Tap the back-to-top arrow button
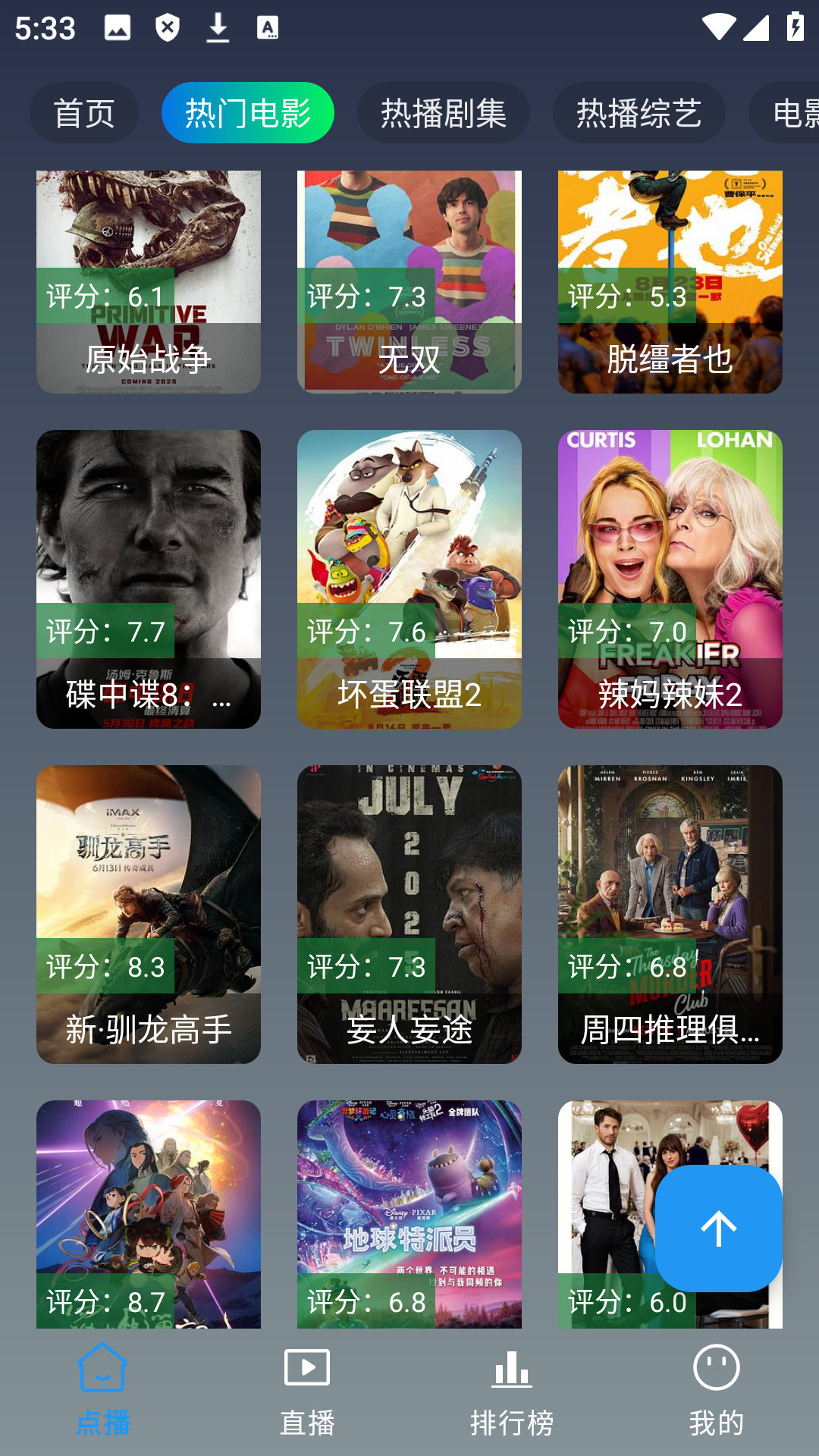The width and height of the screenshot is (819, 1456). tap(718, 1228)
